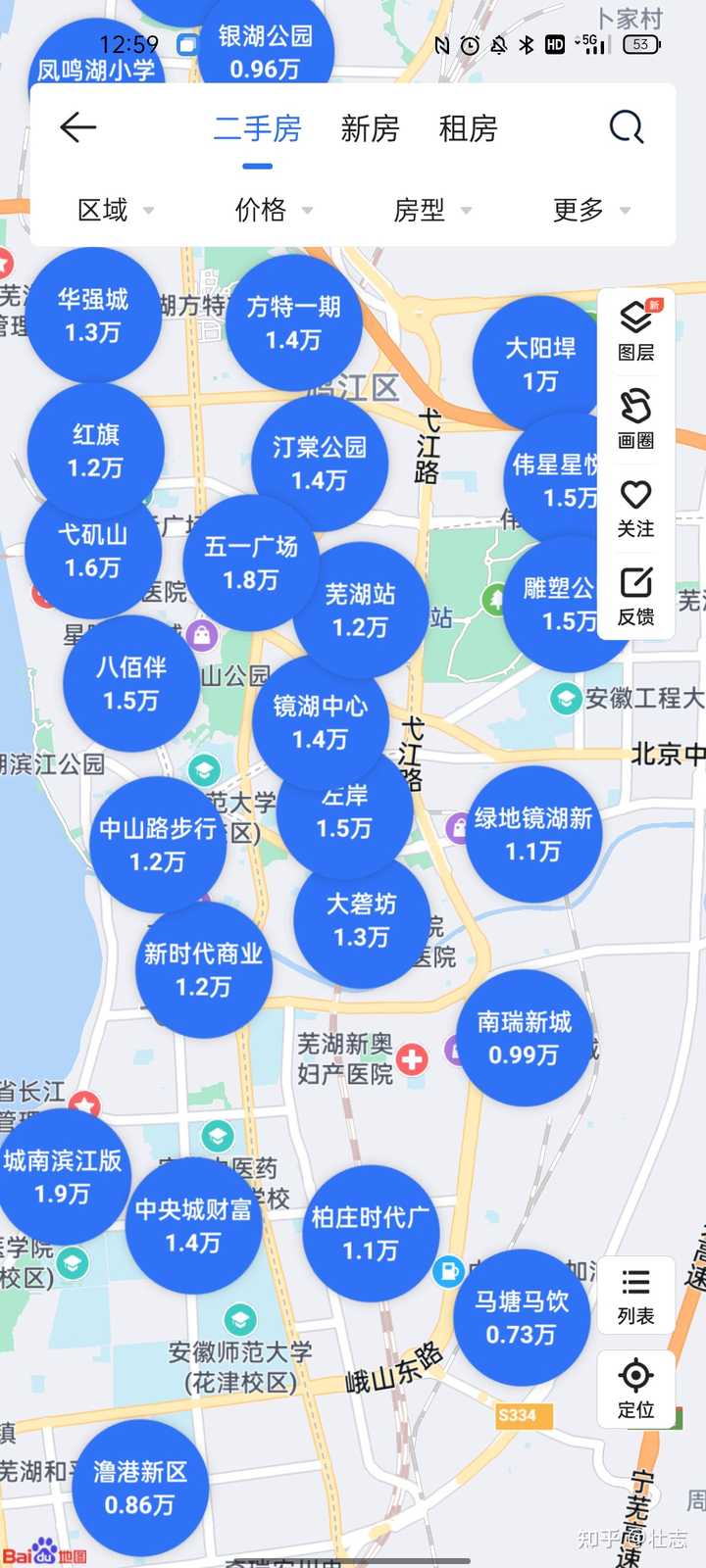Expand the 房型 filter dropdown
Image resolution: width=706 pixels, height=1568 pixels.
coord(431,210)
